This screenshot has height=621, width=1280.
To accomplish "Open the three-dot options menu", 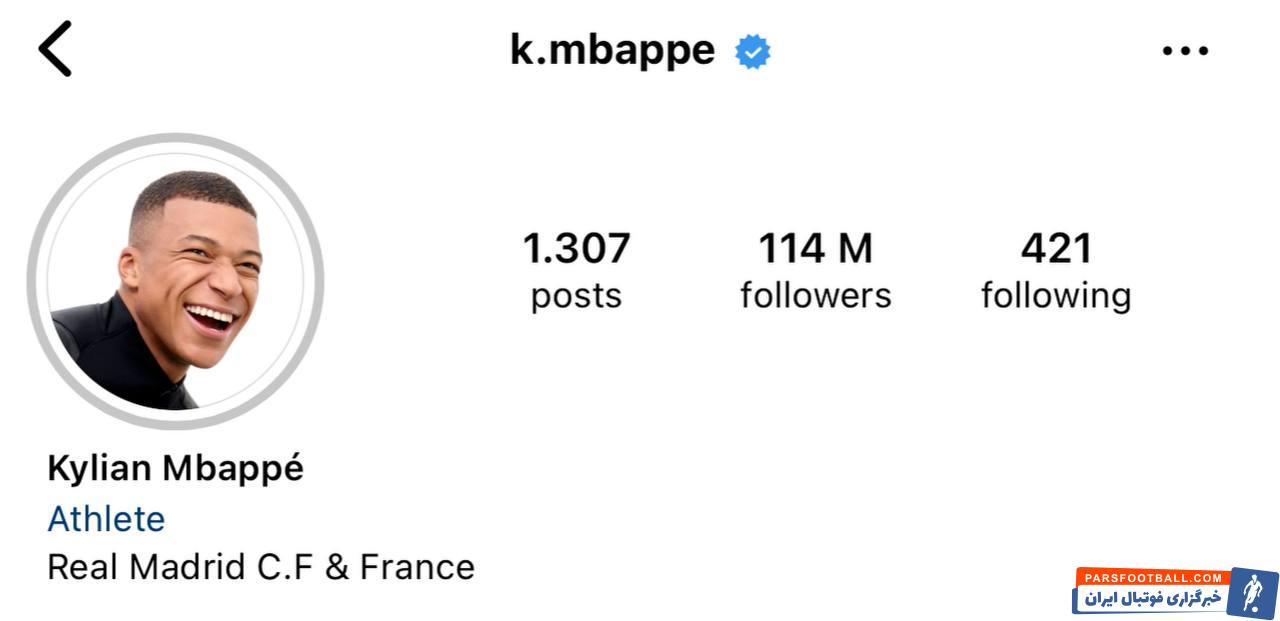I will (x=1185, y=50).
